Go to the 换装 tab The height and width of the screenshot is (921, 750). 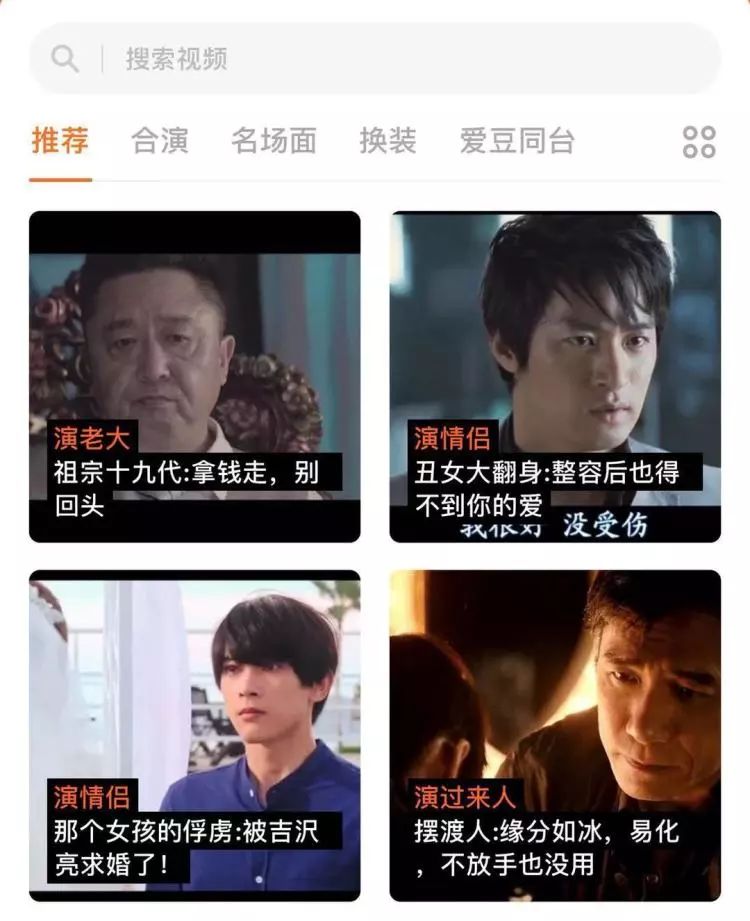tap(388, 141)
